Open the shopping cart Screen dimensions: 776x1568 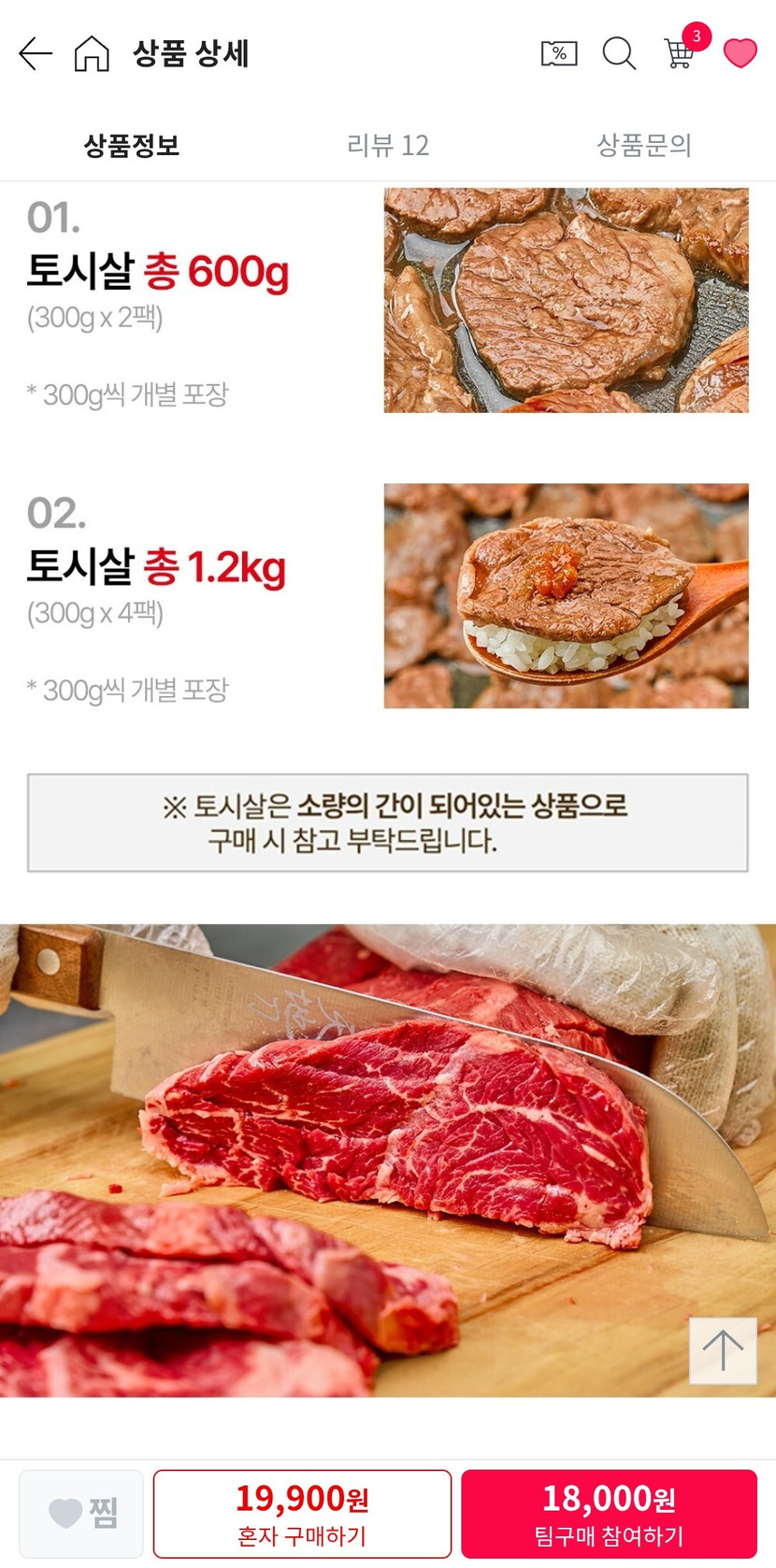(680, 53)
